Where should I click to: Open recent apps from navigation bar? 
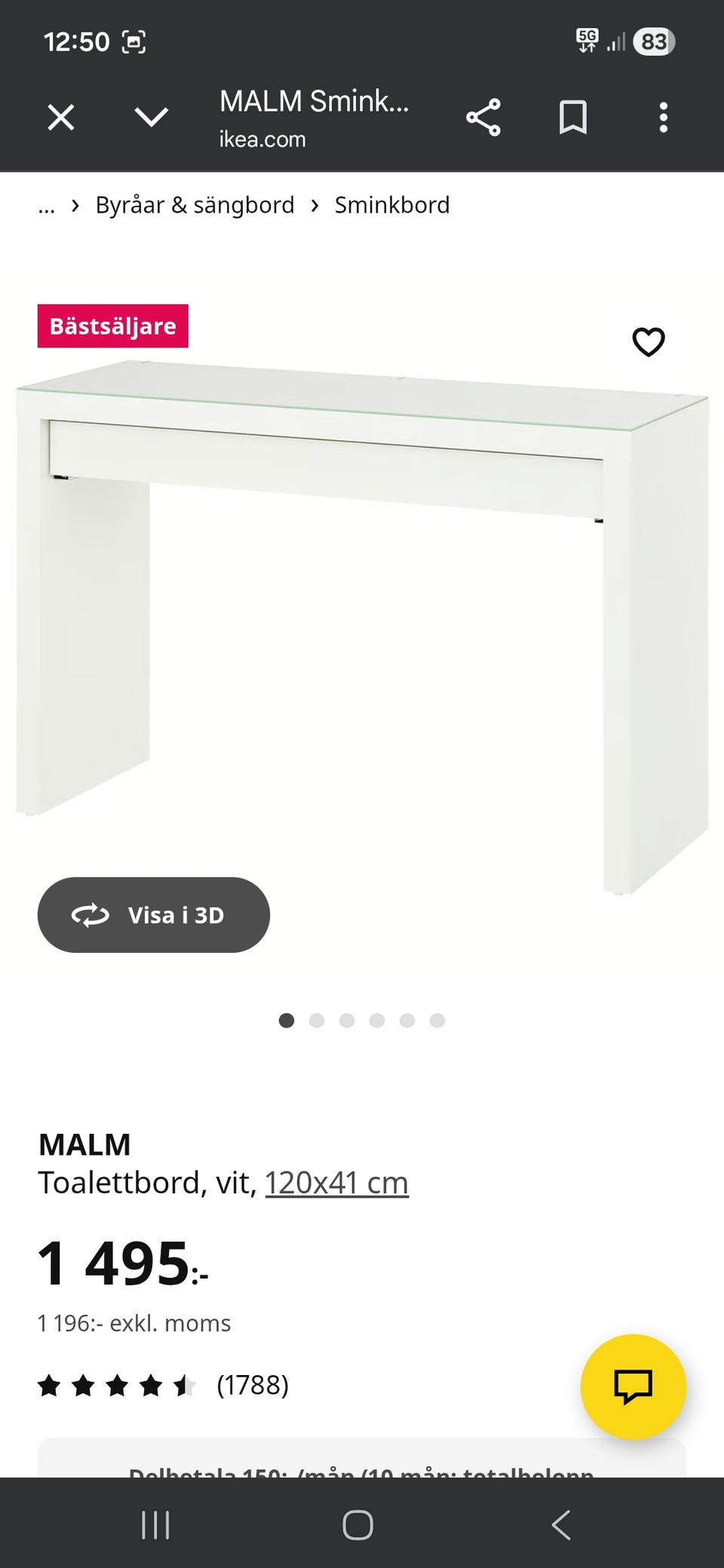point(155,1525)
